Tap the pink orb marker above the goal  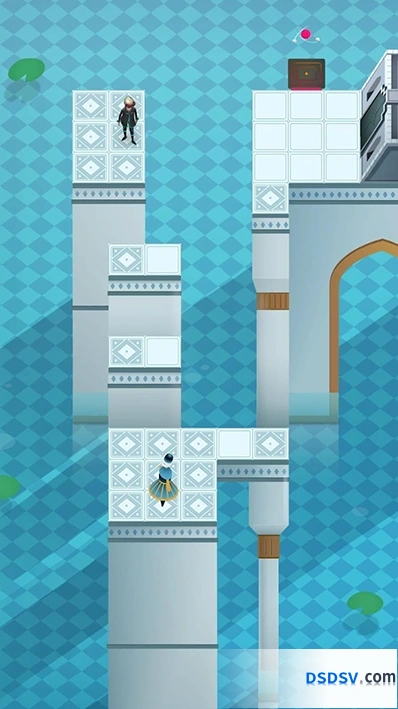[306, 34]
